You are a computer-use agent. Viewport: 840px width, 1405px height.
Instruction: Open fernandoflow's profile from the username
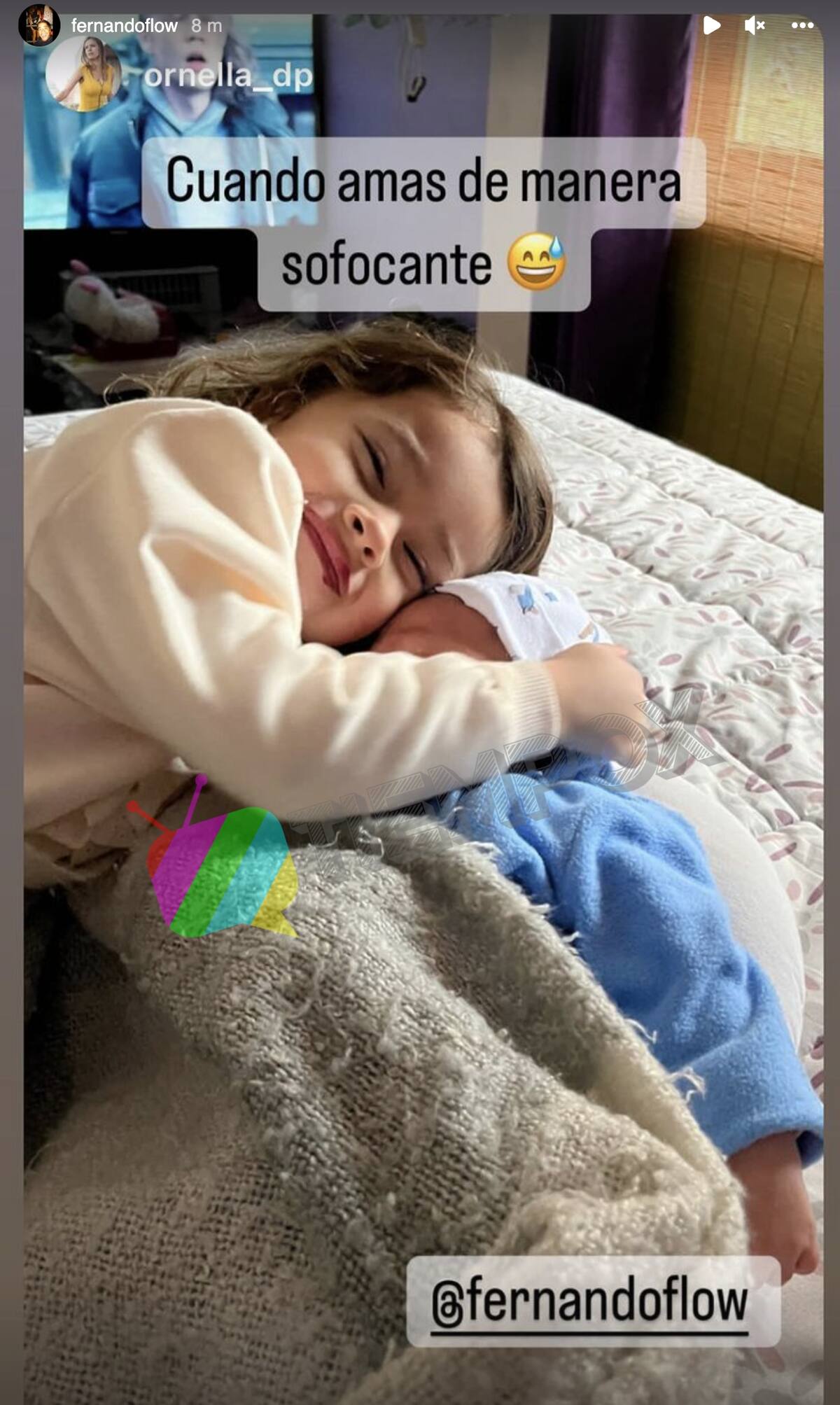pos(124,26)
